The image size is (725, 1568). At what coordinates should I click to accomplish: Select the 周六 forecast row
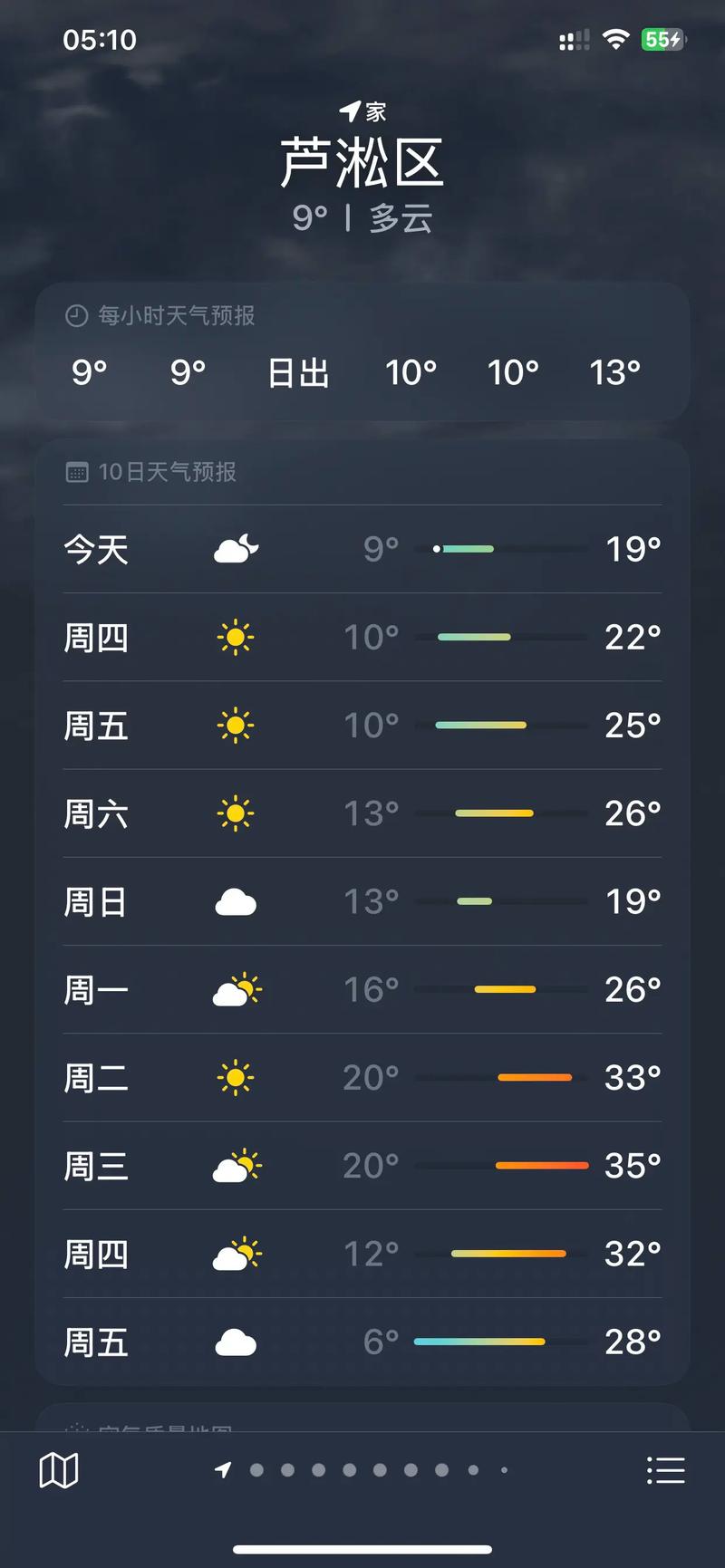pos(362,813)
